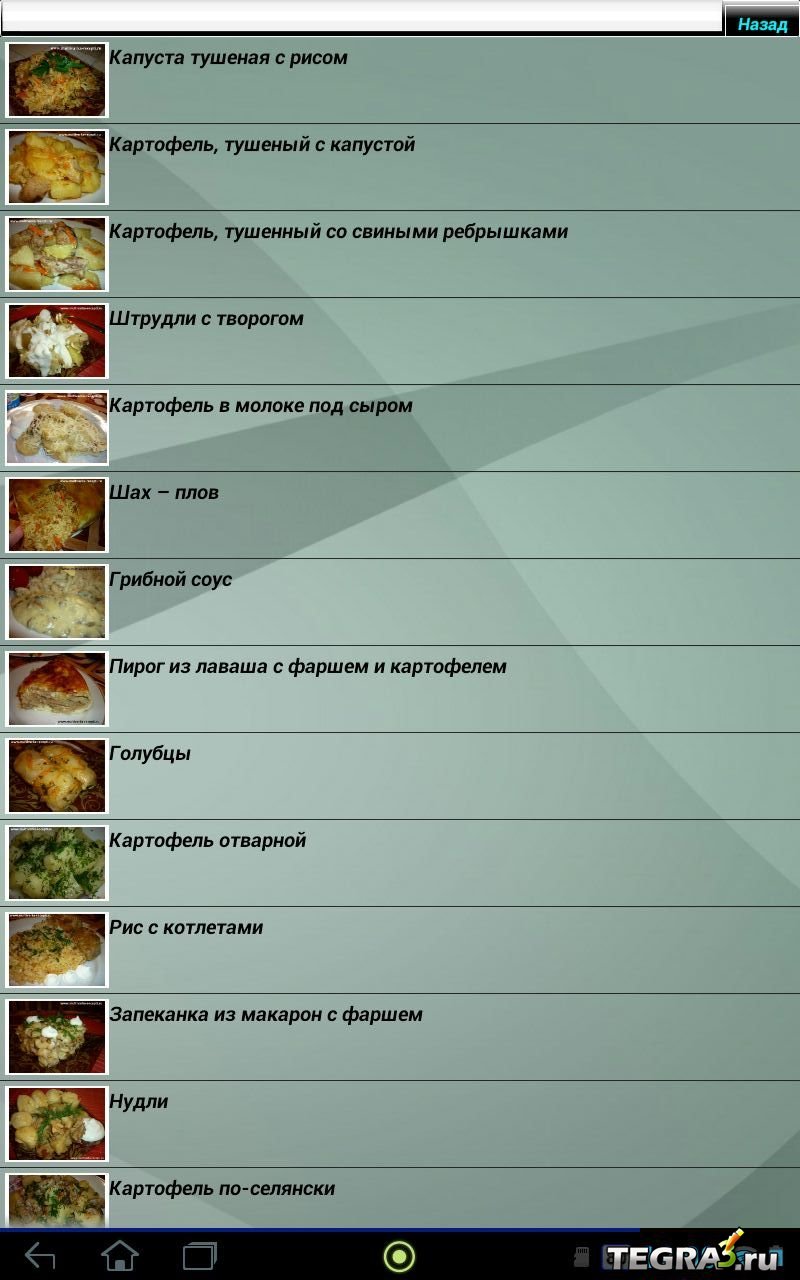View Картофель в молоке под сыром

261,406
